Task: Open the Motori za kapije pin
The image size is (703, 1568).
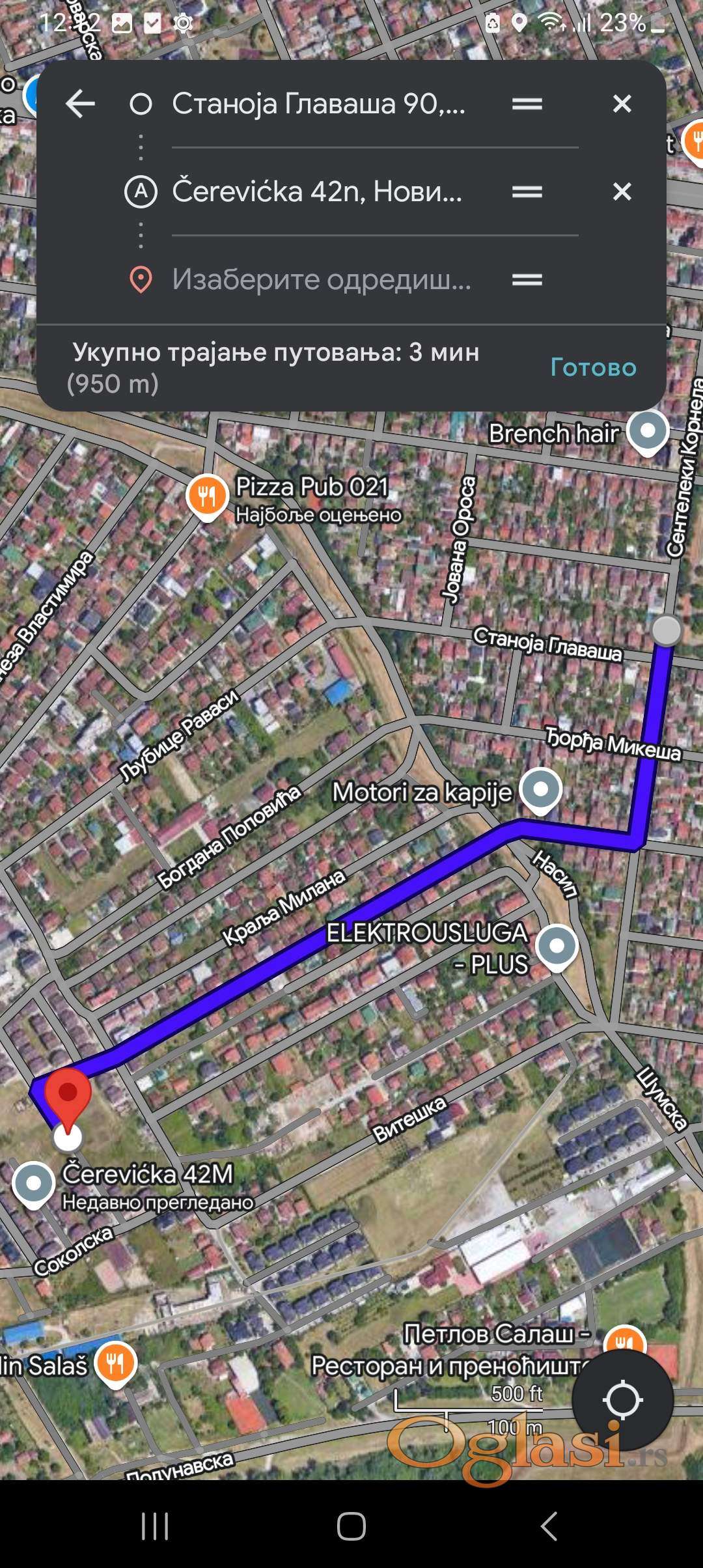Action: coord(541,790)
